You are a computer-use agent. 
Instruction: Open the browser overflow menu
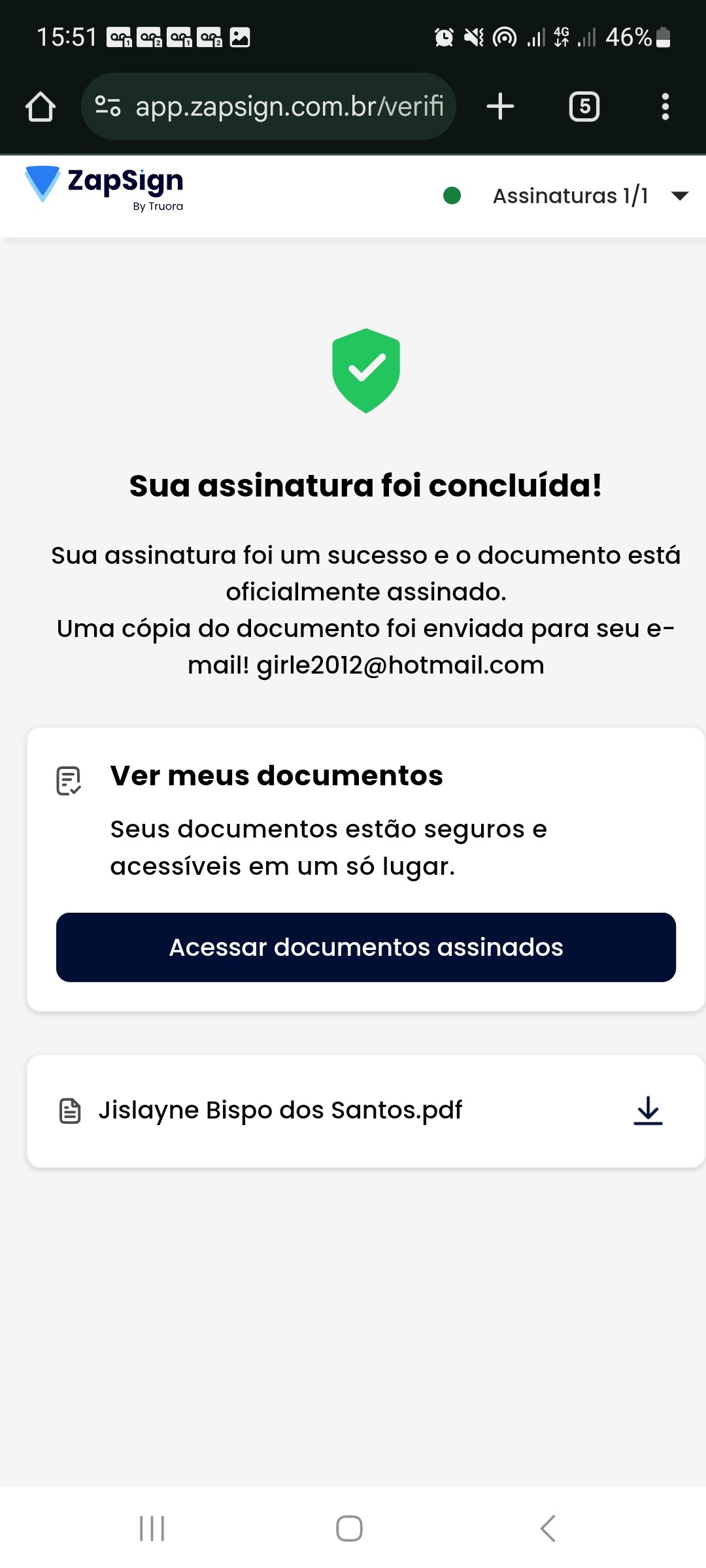[x=665, y=106]
